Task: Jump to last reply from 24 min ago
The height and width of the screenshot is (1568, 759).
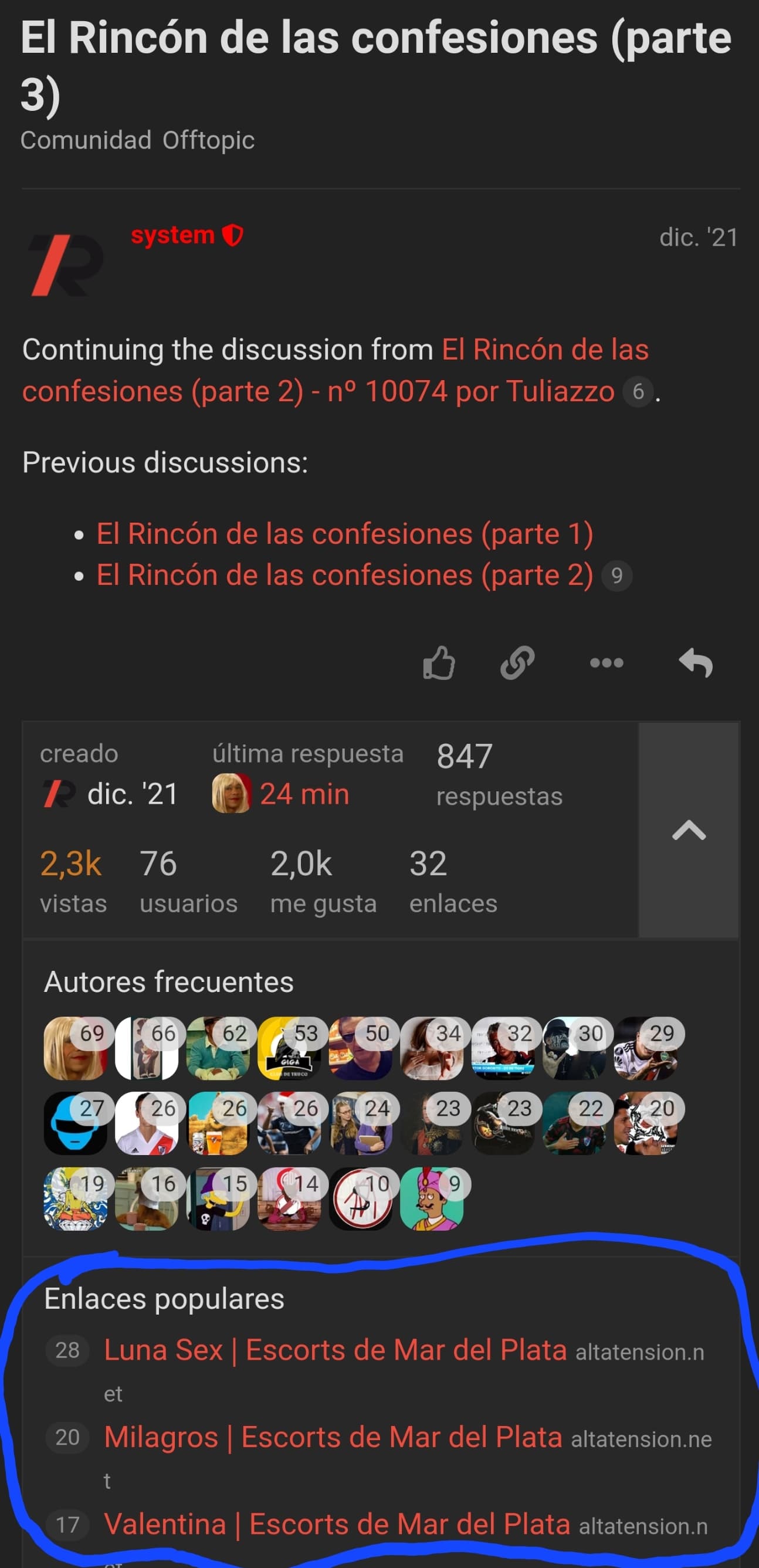Action: pos(304,794)
